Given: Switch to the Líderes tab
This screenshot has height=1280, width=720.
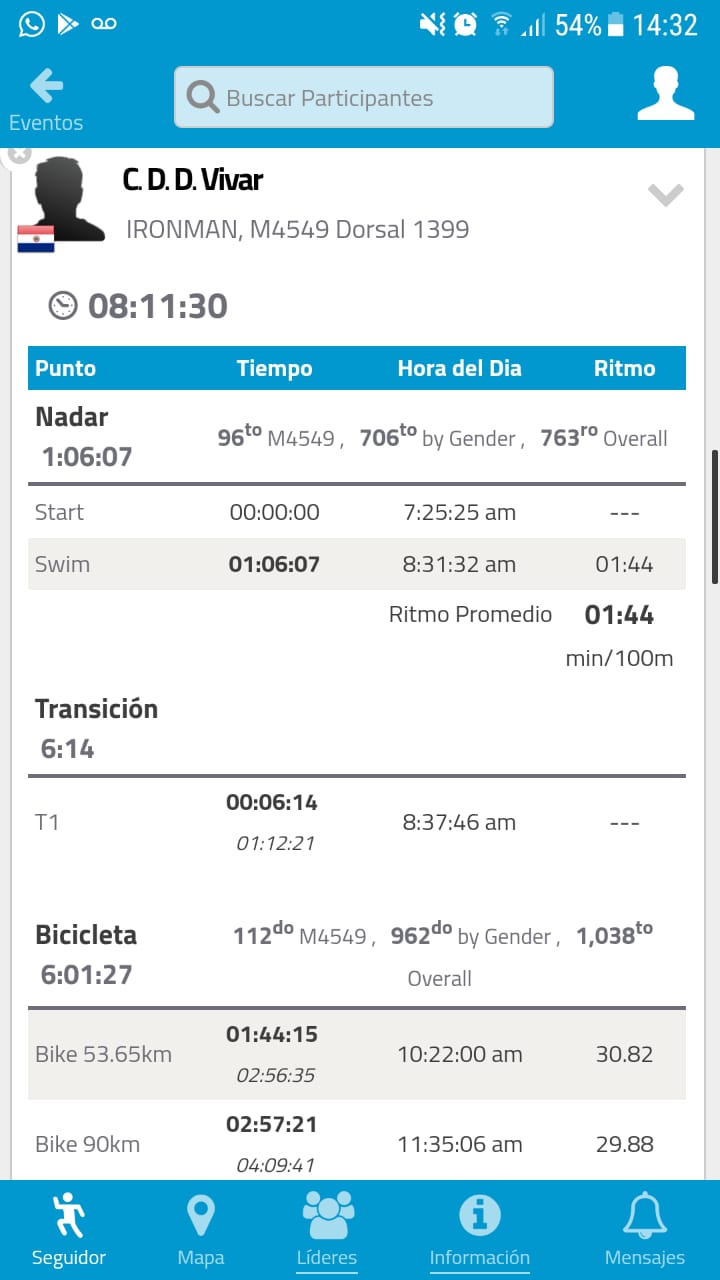Looking at the screenshot, I should (327, 1230).
